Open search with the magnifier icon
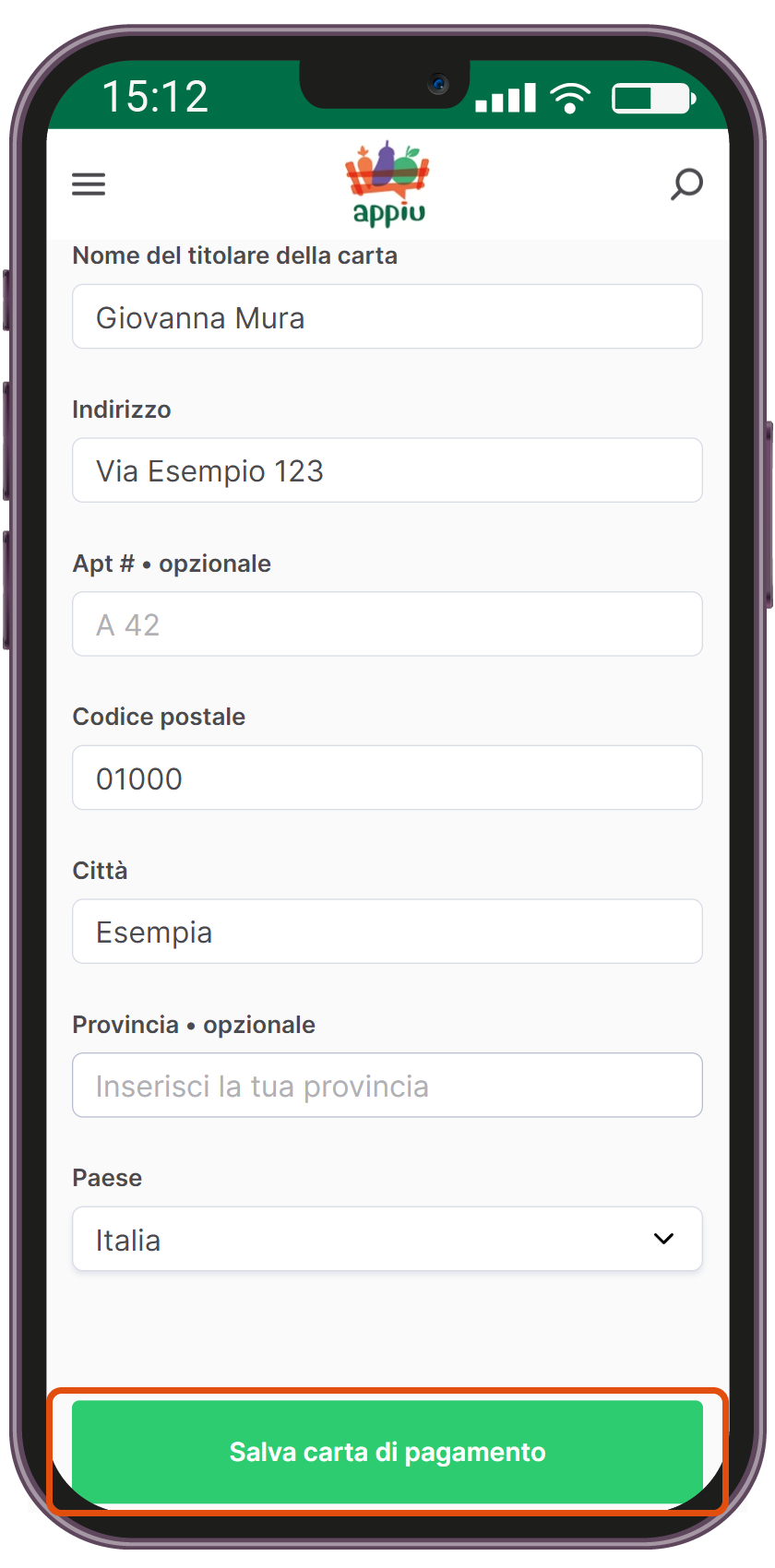775x1568 pixels. point(686,184)
